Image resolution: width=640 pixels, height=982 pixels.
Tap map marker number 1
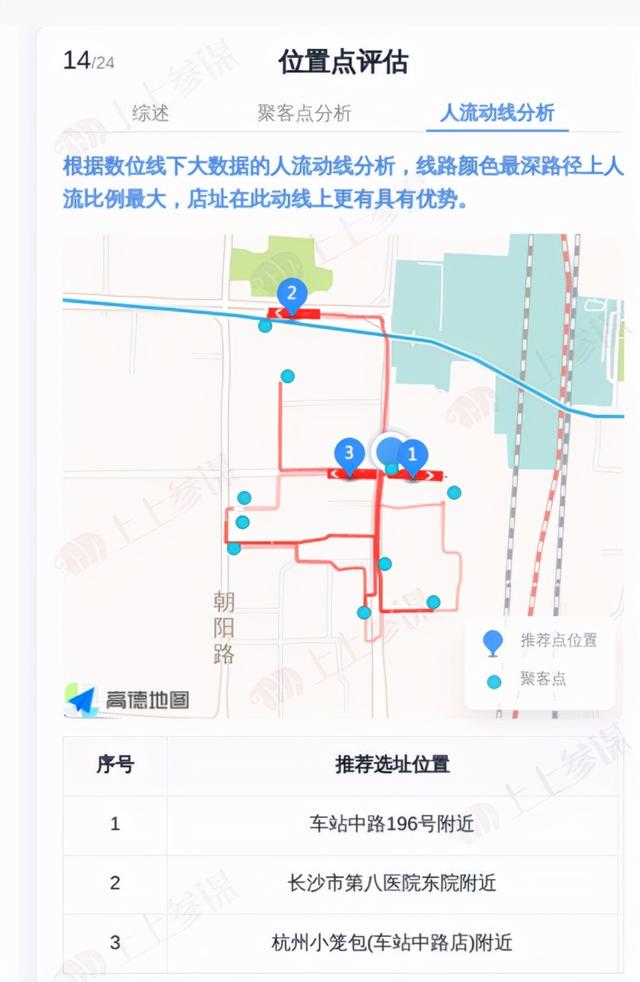411,455
